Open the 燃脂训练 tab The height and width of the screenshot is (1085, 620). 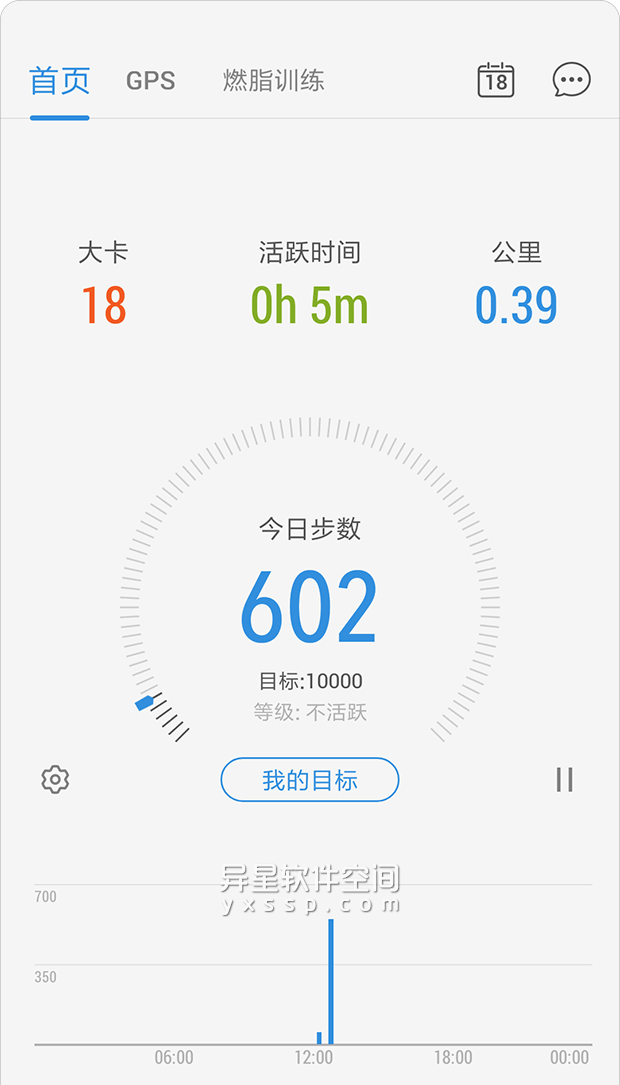coord(273,81)
